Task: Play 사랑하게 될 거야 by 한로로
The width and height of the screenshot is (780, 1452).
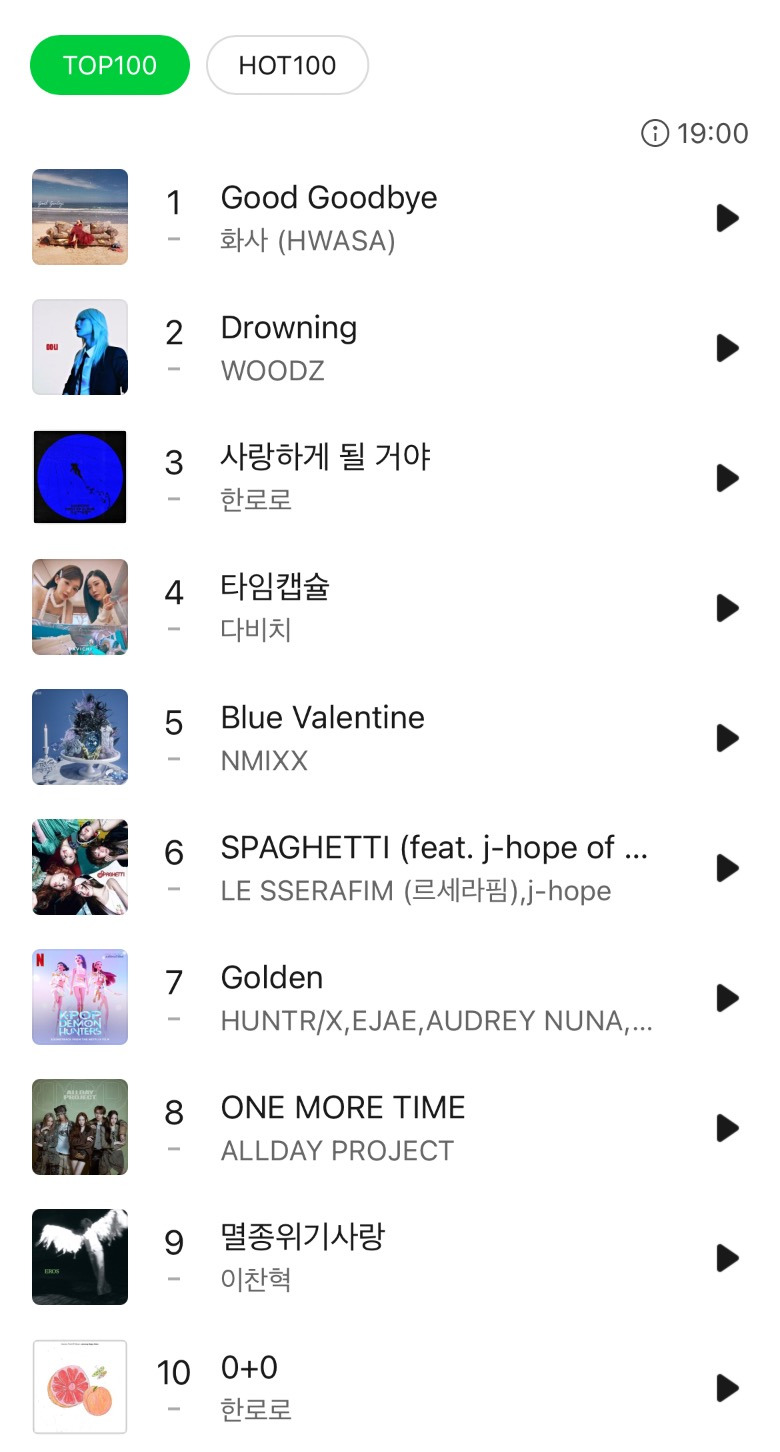Action: pos(727,478)
